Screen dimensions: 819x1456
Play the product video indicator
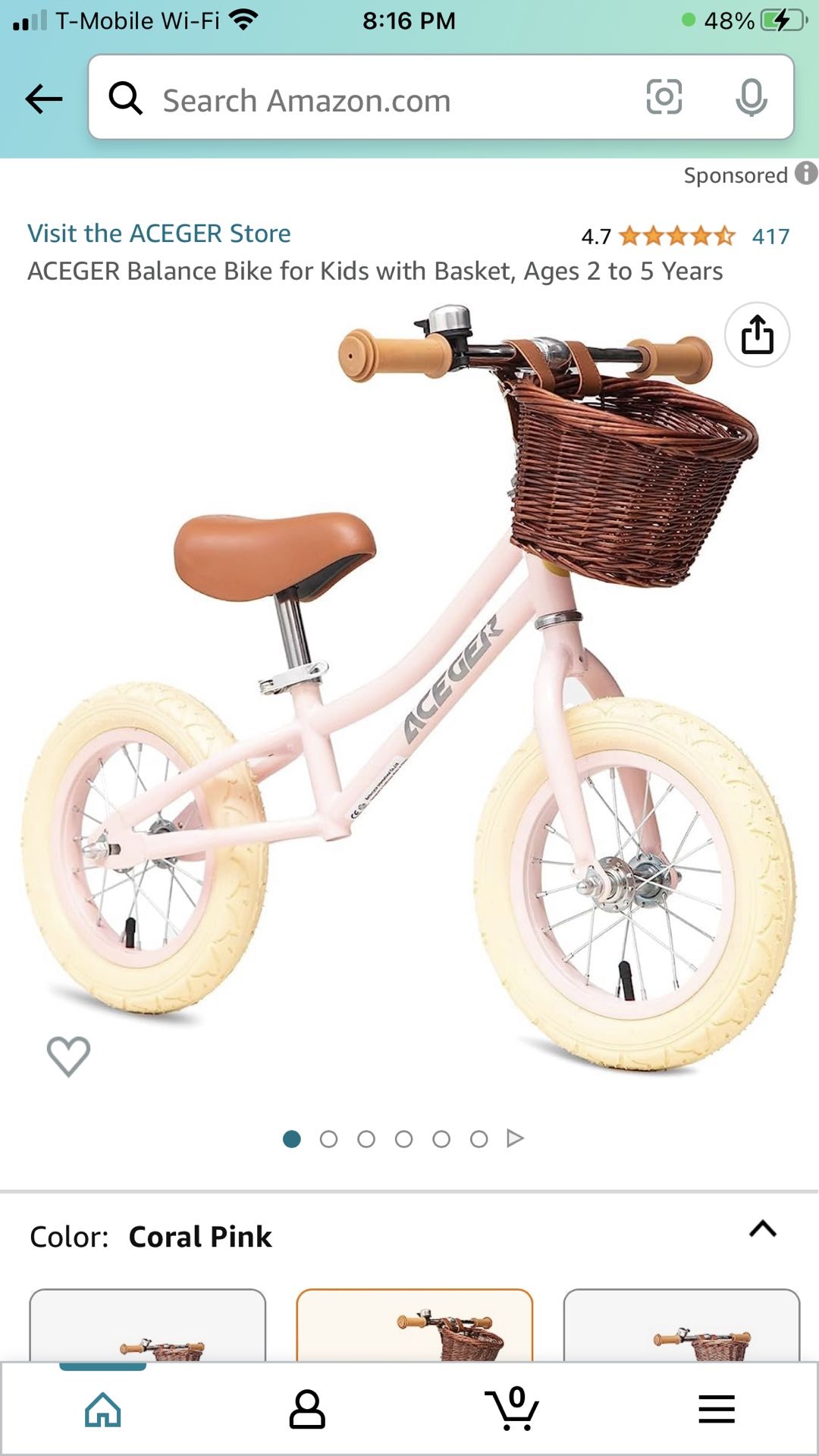(x=515, y=1138)
